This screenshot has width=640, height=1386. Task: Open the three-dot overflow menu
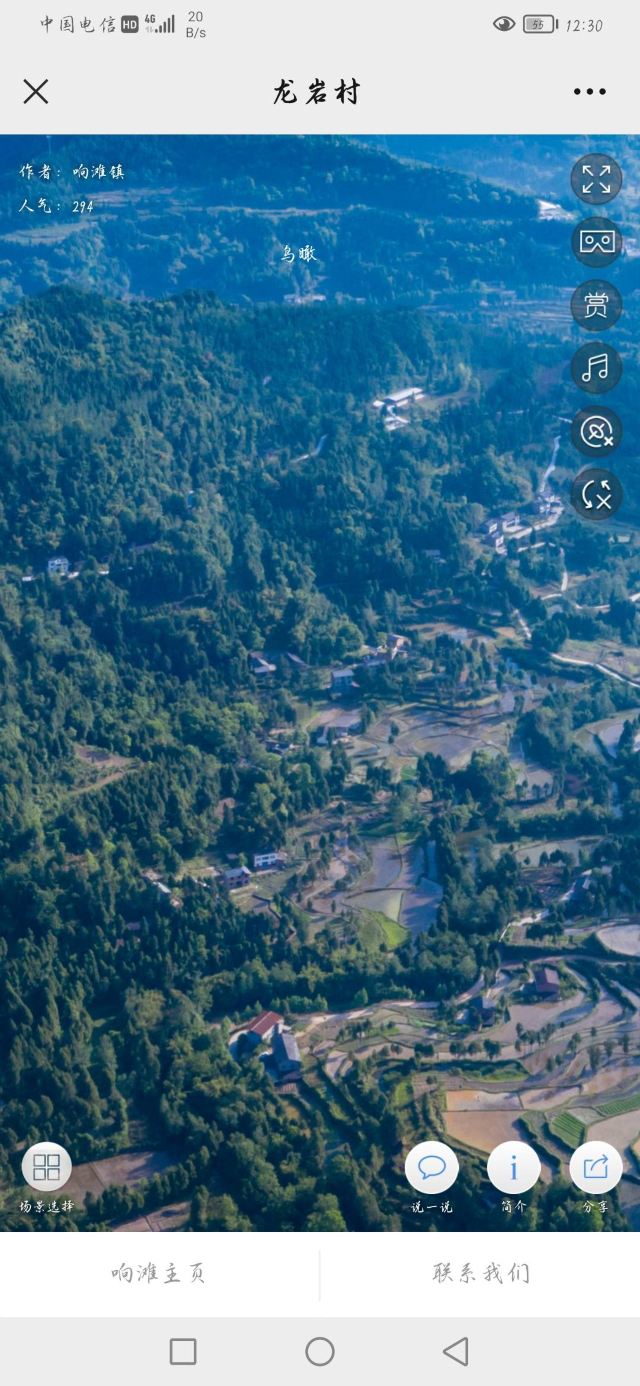tap(589, 92)
